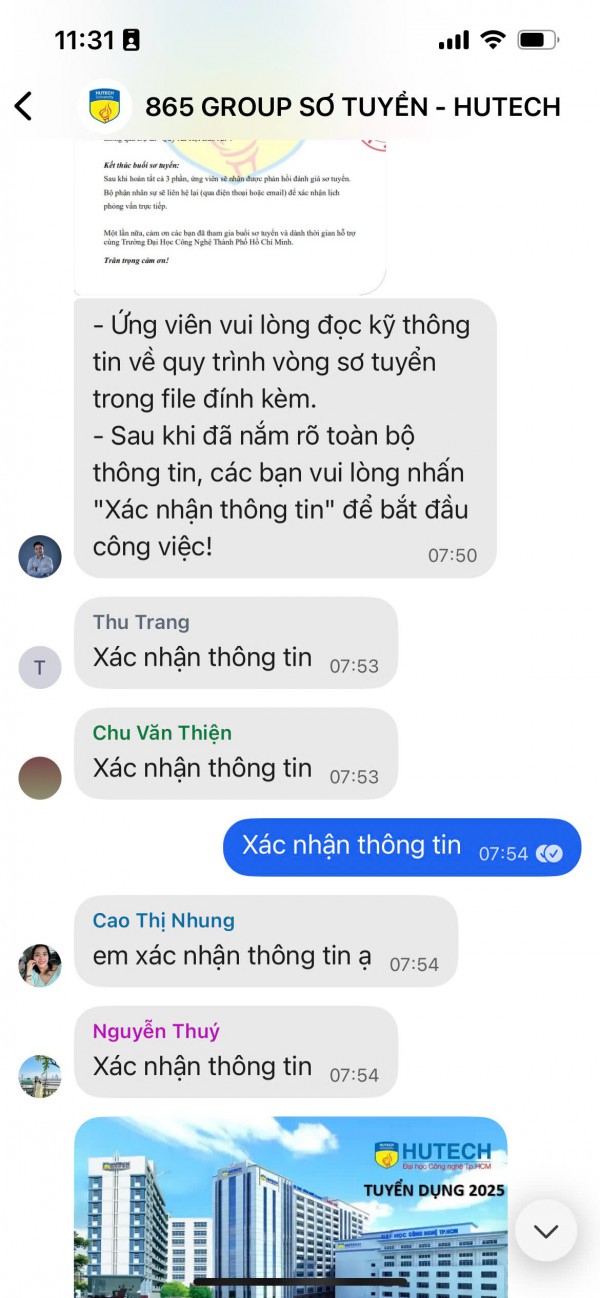
Task: View Chu Văn Thiện's profile avatar
Action: (40, 778)
